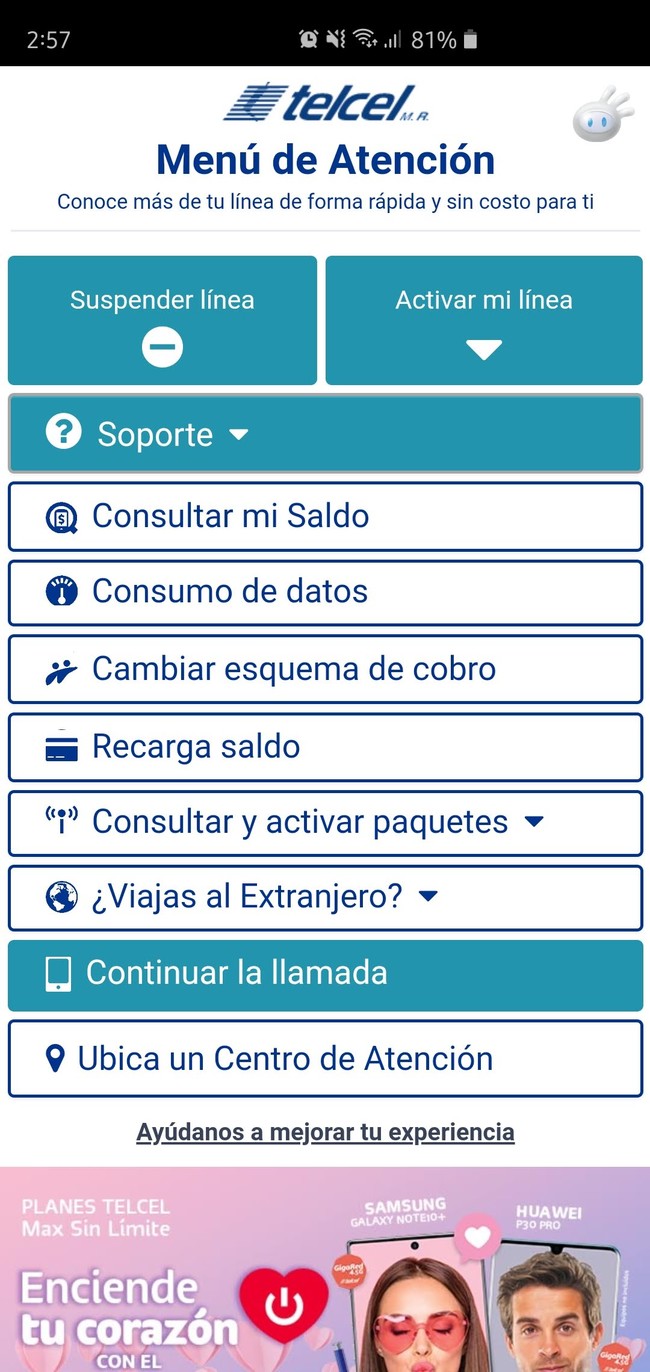Open the Planes Telcel Max Sin Límite banner

click(x=325, y=1270)
